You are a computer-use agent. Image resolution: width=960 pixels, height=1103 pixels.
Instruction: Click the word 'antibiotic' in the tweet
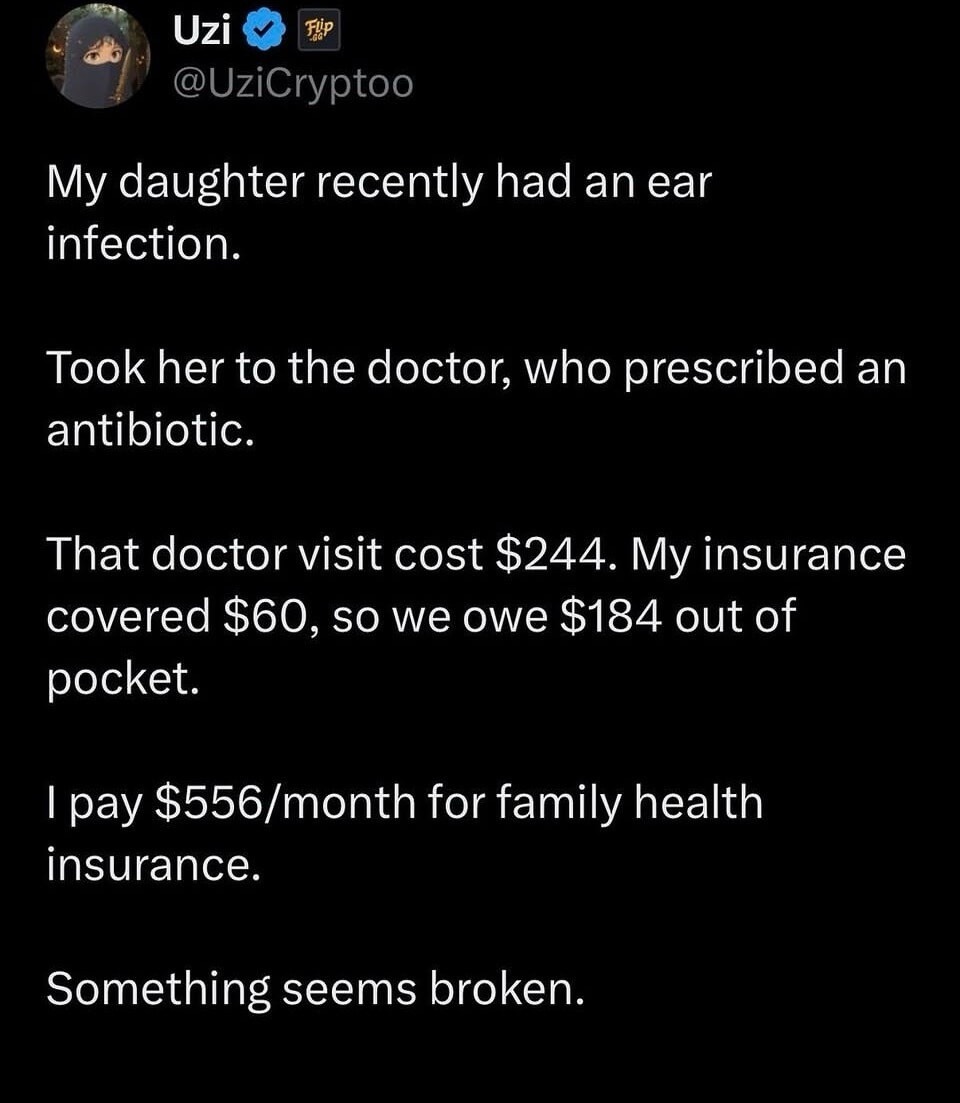coord(143,428)
